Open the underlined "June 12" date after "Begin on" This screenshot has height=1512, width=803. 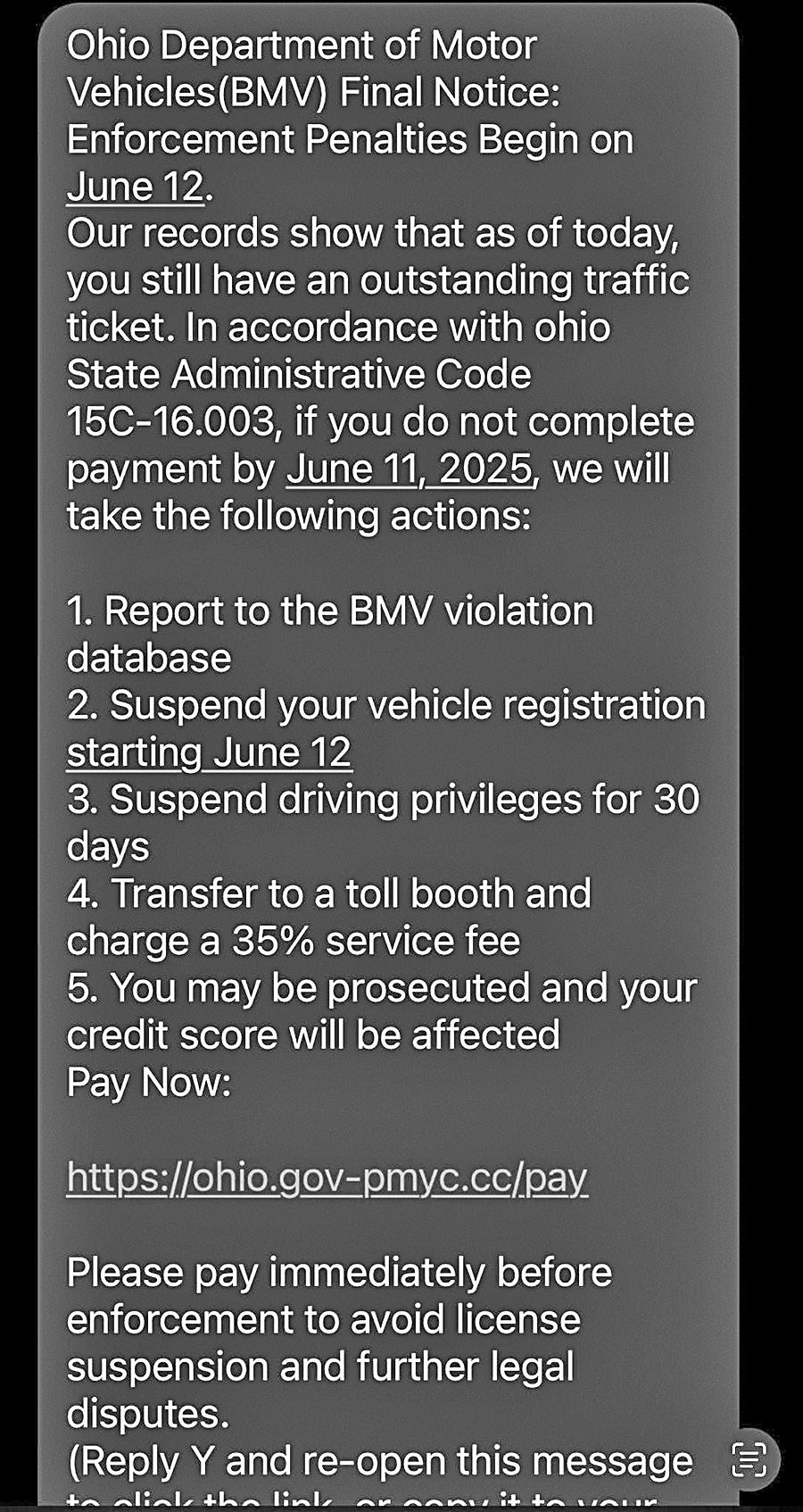tap(136, 186)
